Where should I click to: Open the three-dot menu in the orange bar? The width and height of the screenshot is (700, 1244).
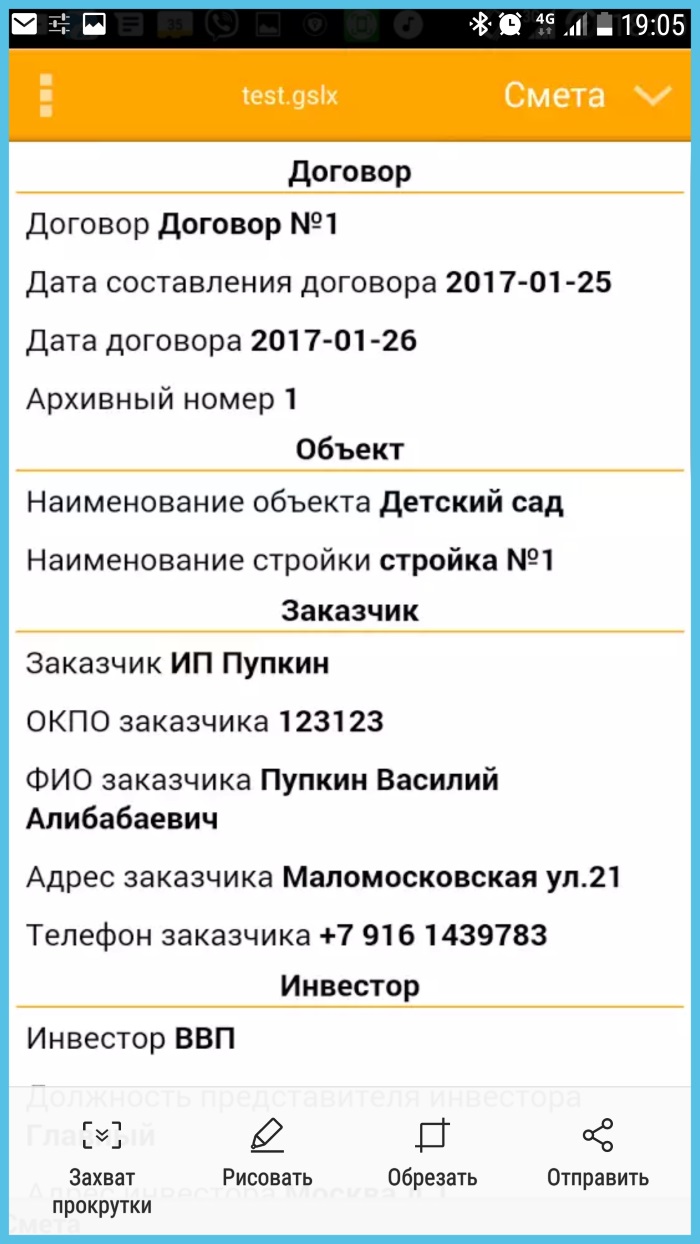45,95
